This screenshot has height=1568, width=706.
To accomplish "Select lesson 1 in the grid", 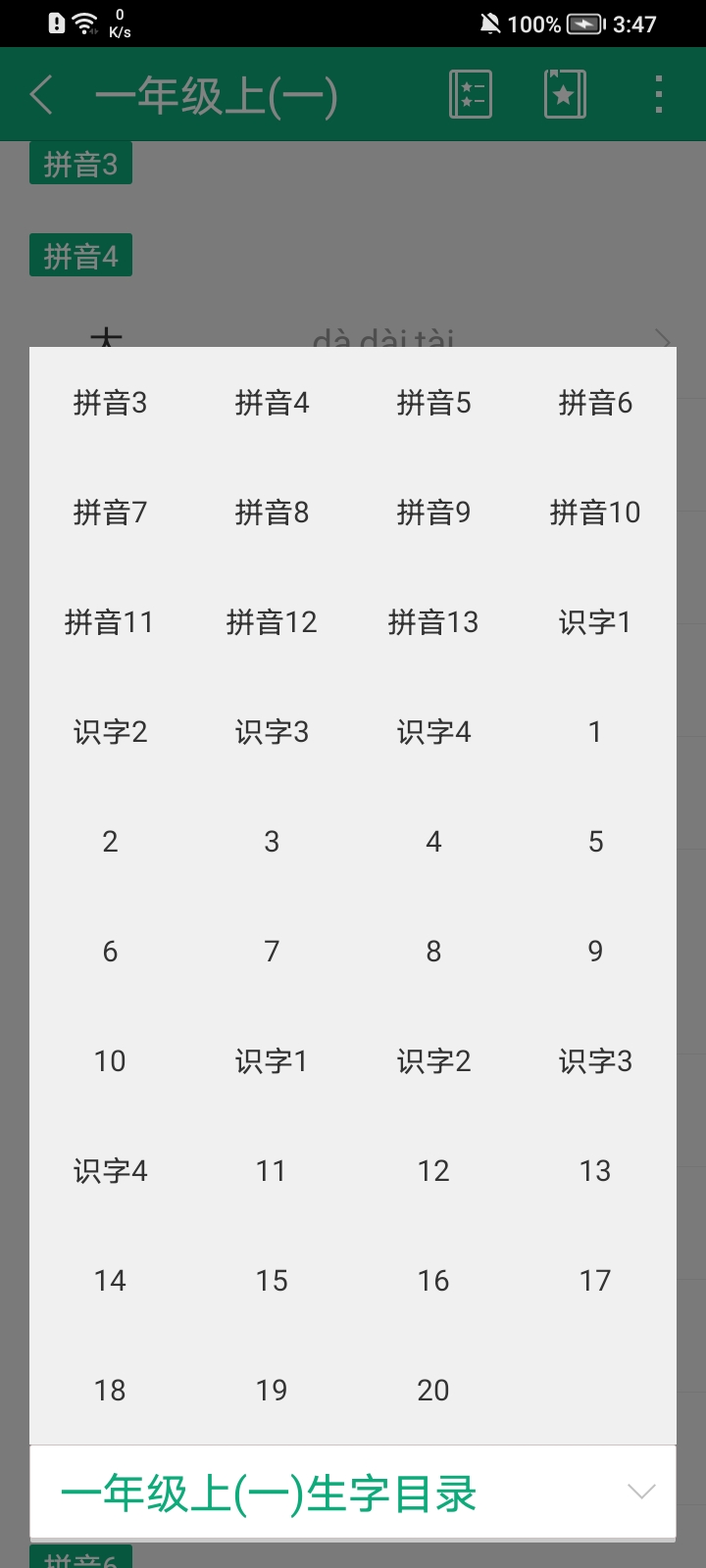I will [595, 731].
